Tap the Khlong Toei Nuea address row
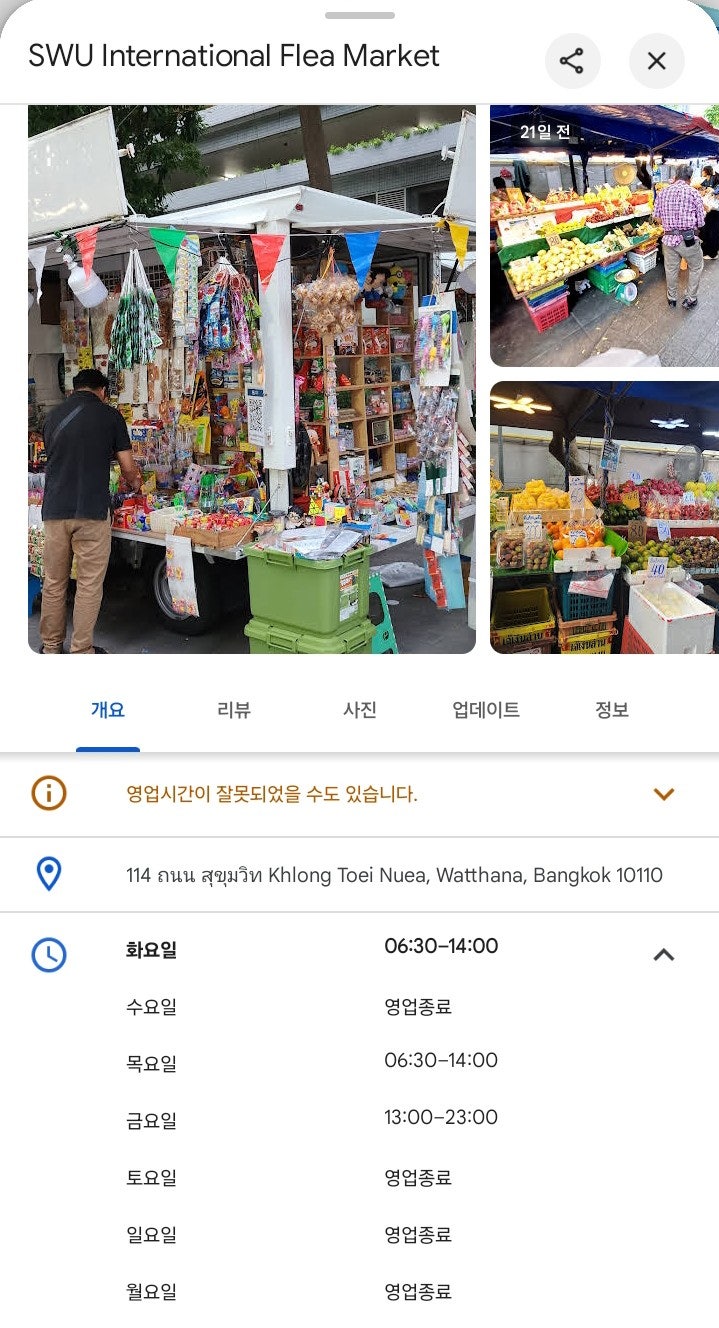 pyautogui.click(x=394, y=875)
